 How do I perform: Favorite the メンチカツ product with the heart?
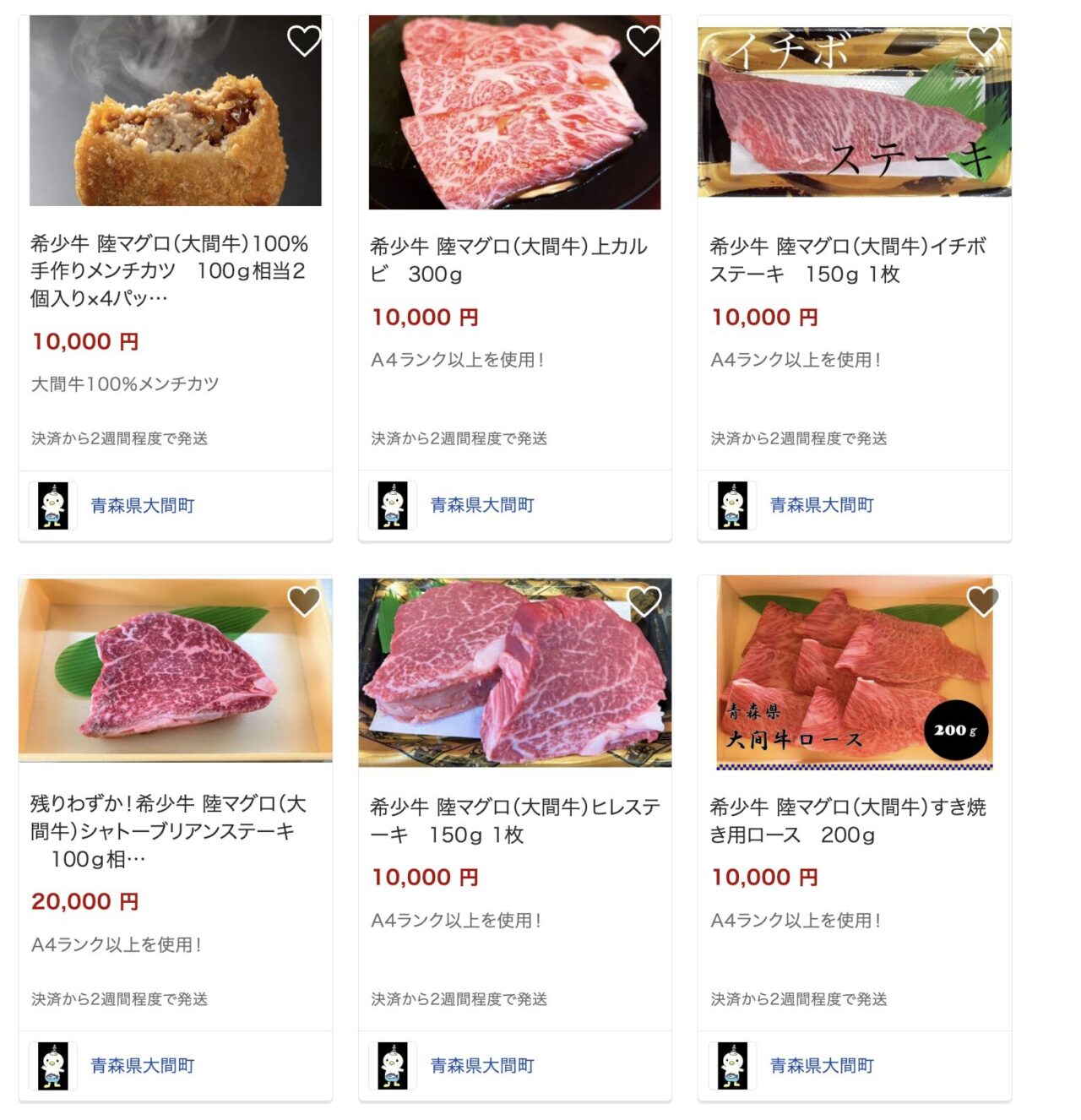coord(304,40)
